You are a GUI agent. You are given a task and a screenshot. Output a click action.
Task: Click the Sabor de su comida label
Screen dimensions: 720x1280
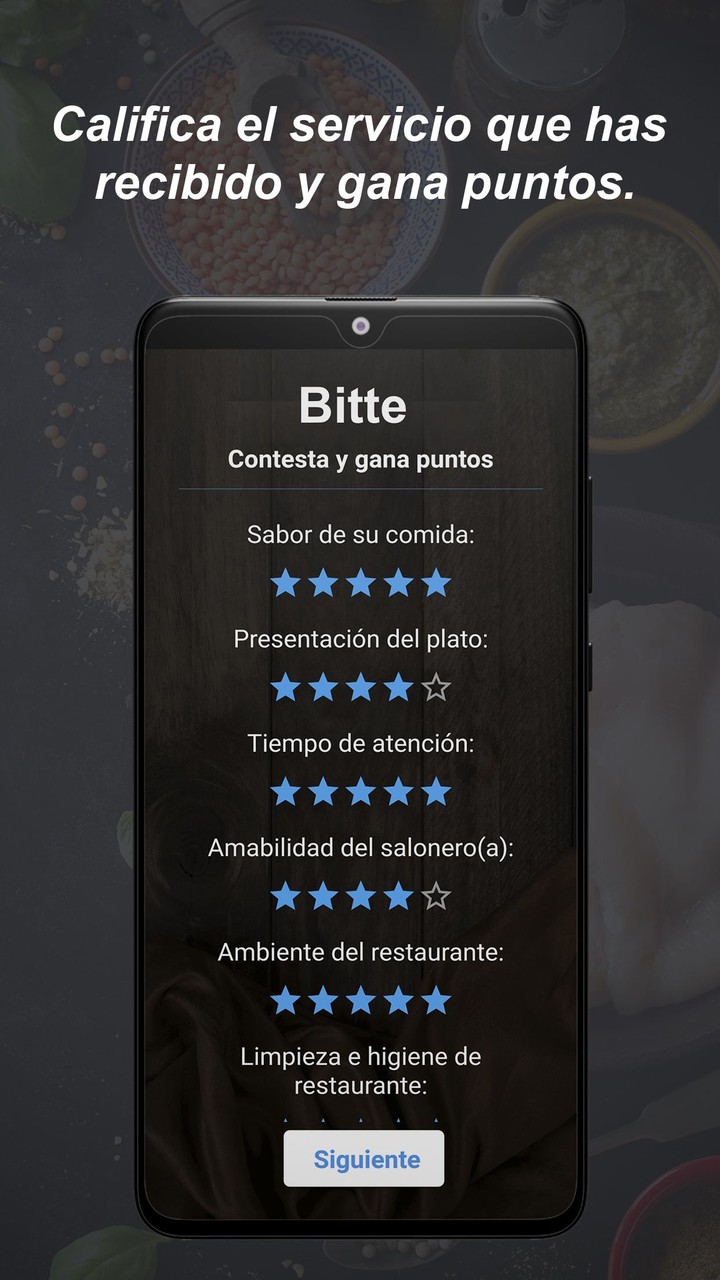tap(362, 533)
